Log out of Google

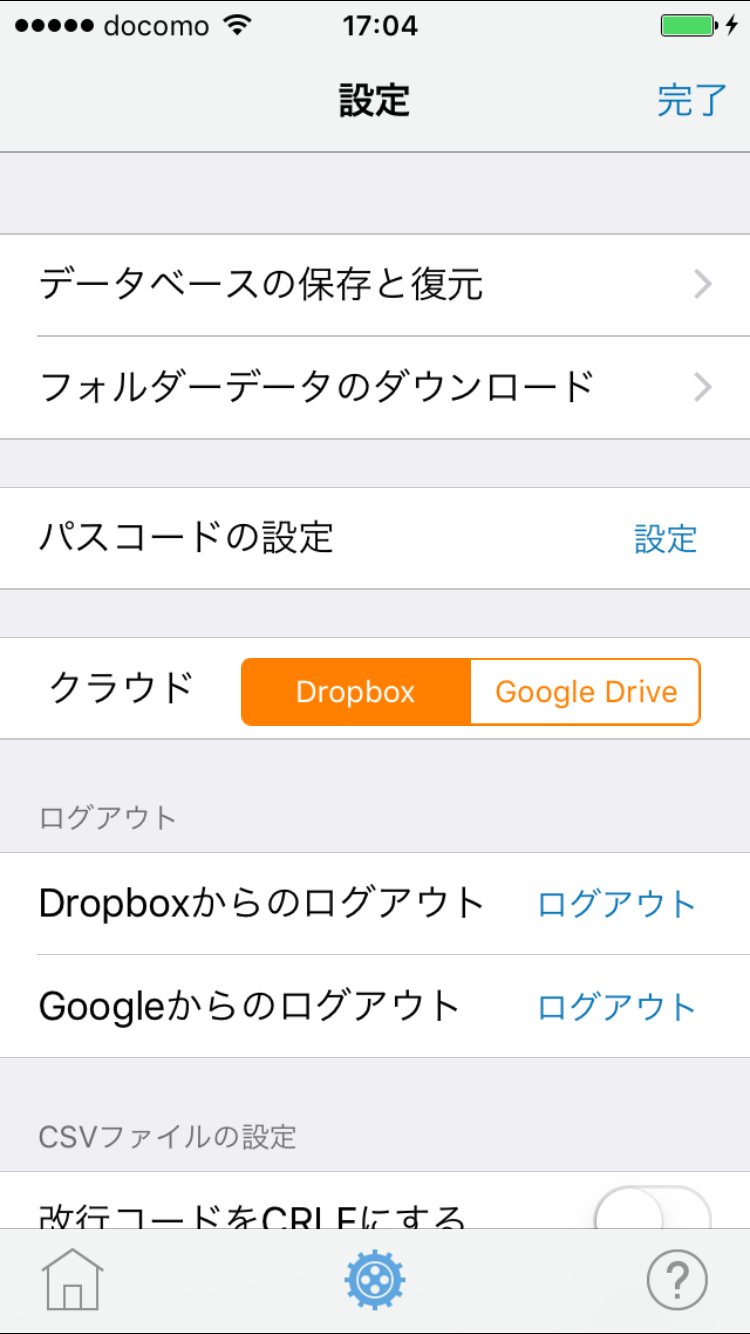pyautogui.click(x=616, y=1007)
